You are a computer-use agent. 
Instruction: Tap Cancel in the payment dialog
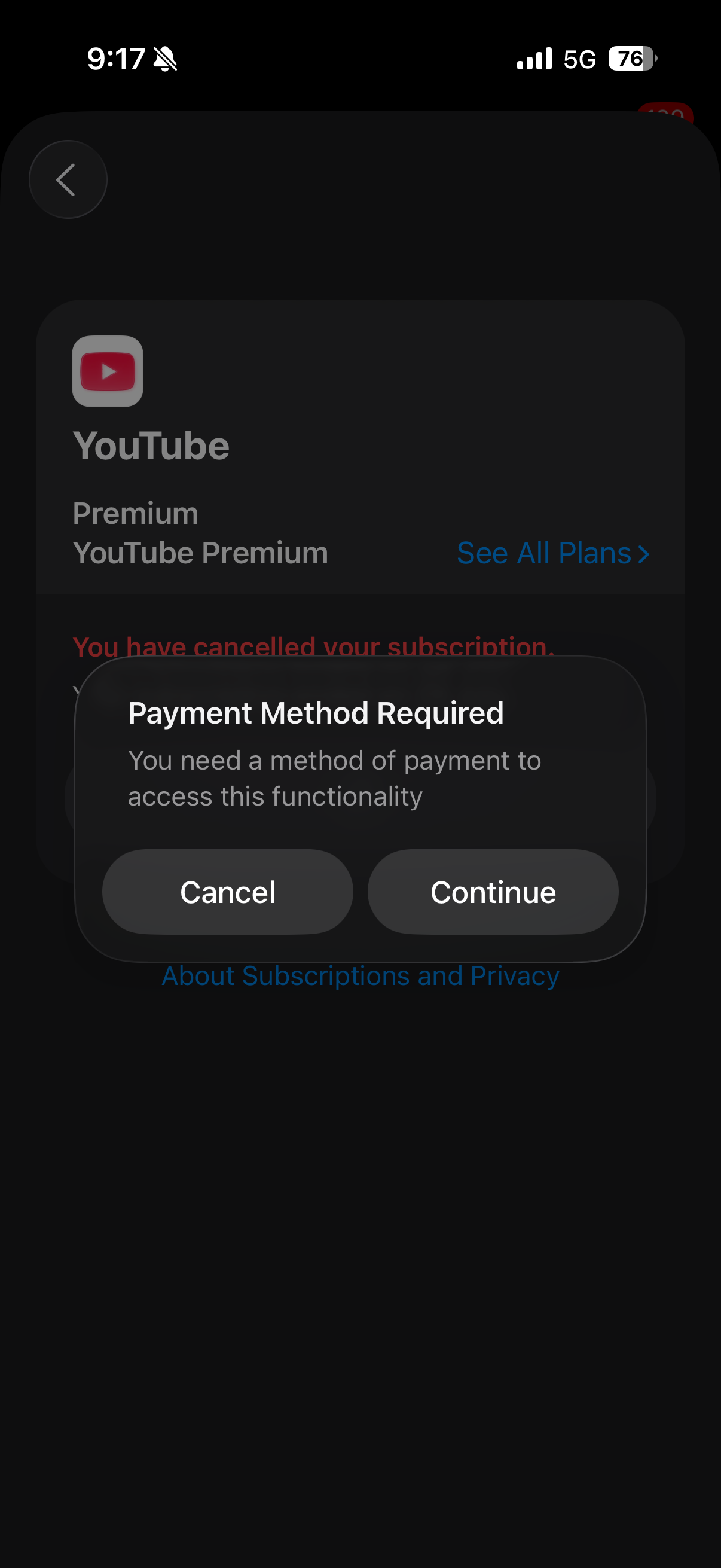tap(228, 892)
